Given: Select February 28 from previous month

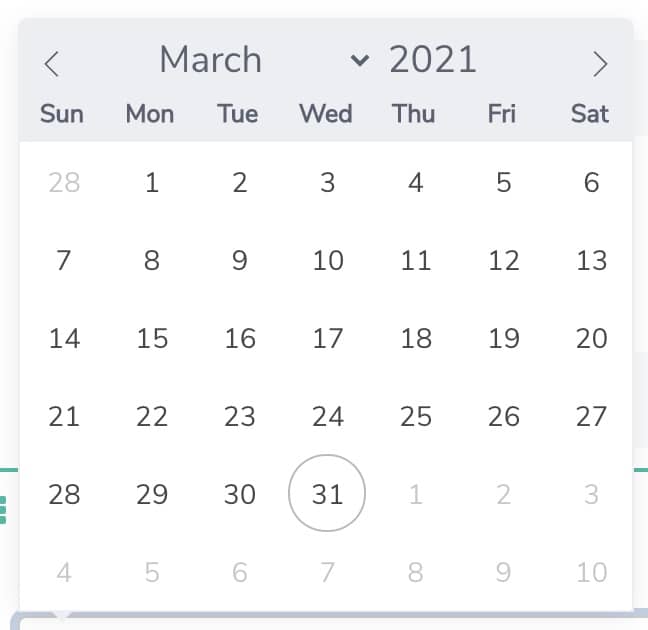Looking at the screenshot, I should 64,182.
